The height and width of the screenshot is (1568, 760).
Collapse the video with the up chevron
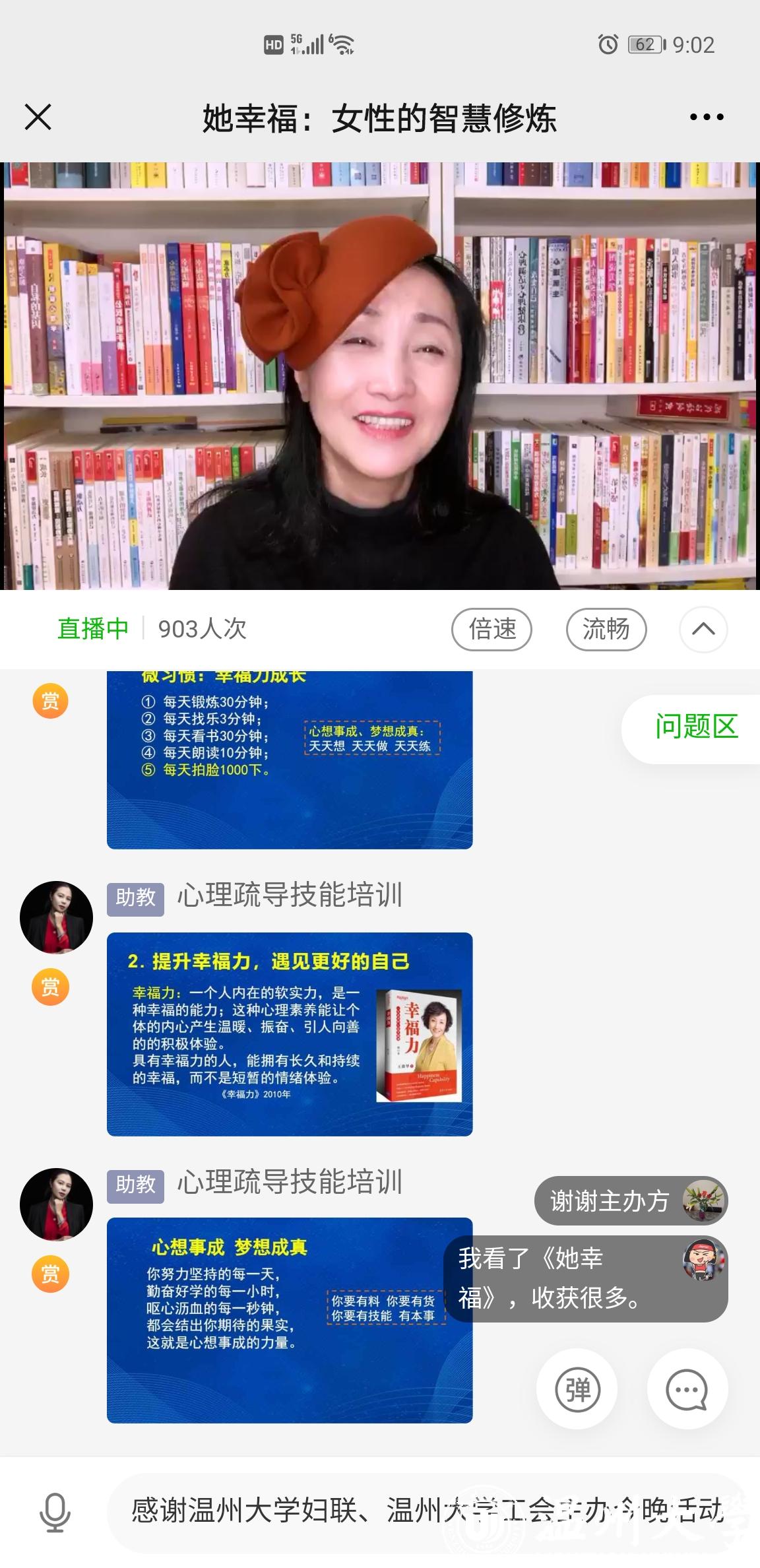[703, 629]
